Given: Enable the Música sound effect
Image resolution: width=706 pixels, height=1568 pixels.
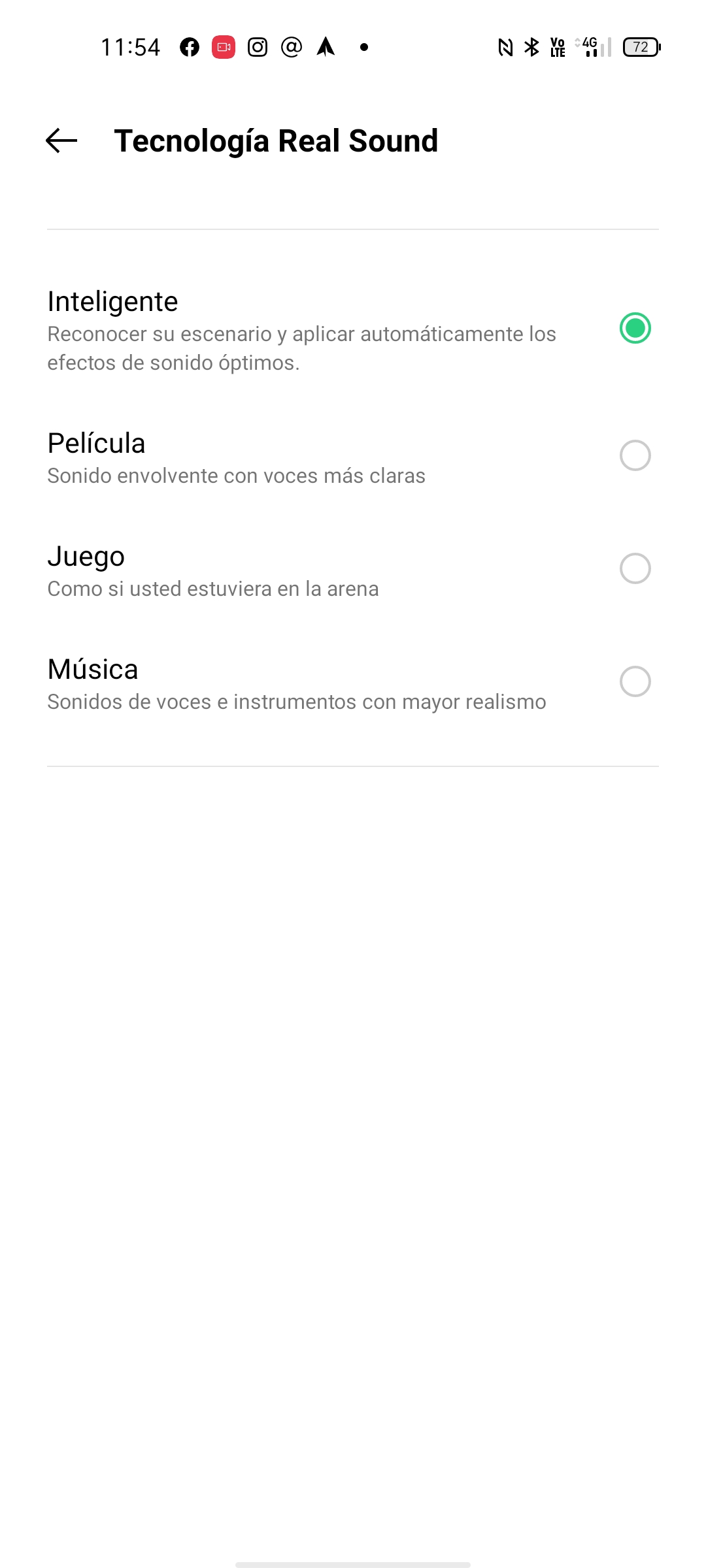Looking at the screenshot, I should click(x=635, y=681).
